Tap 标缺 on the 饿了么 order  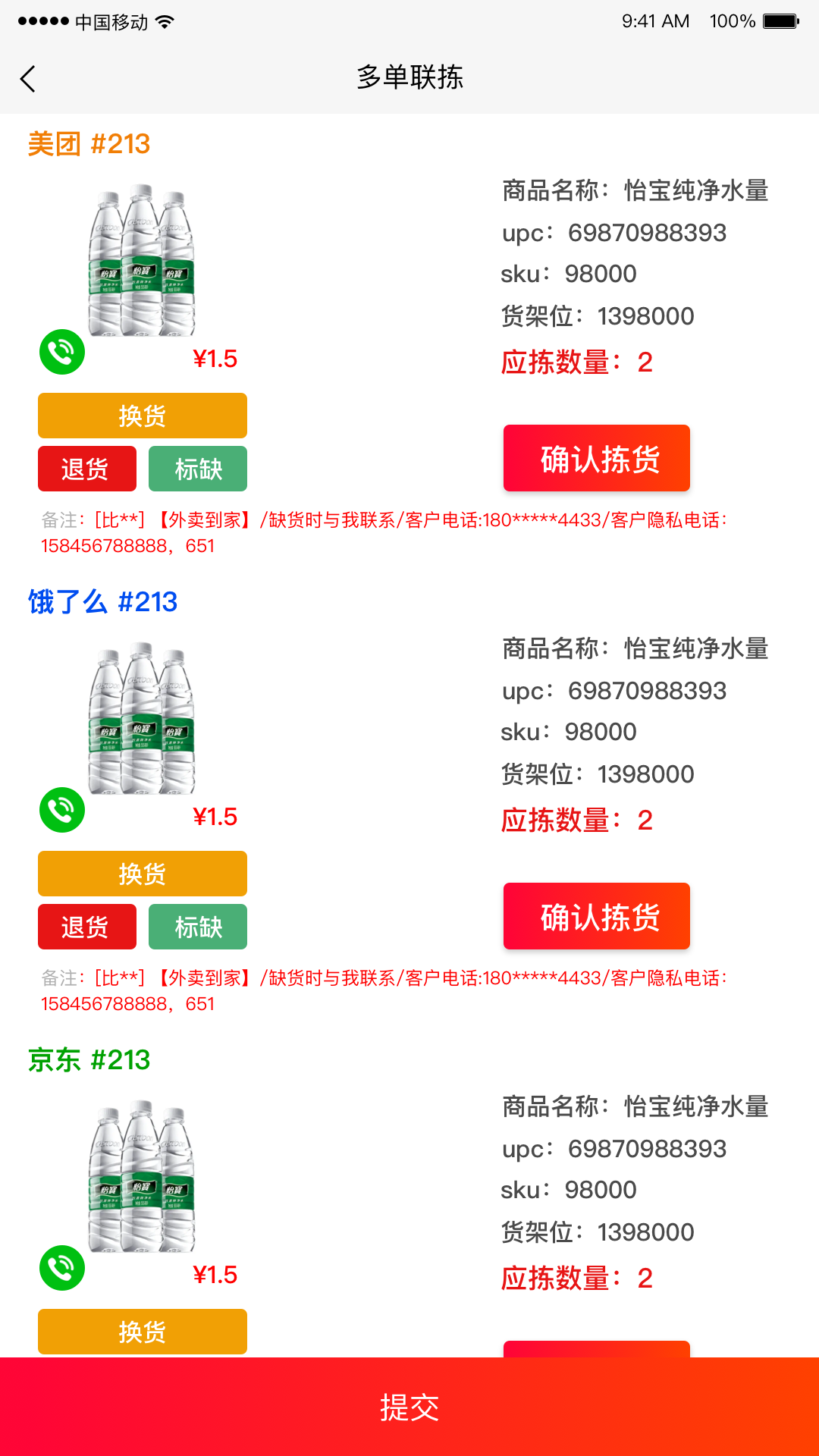[197, 927]
